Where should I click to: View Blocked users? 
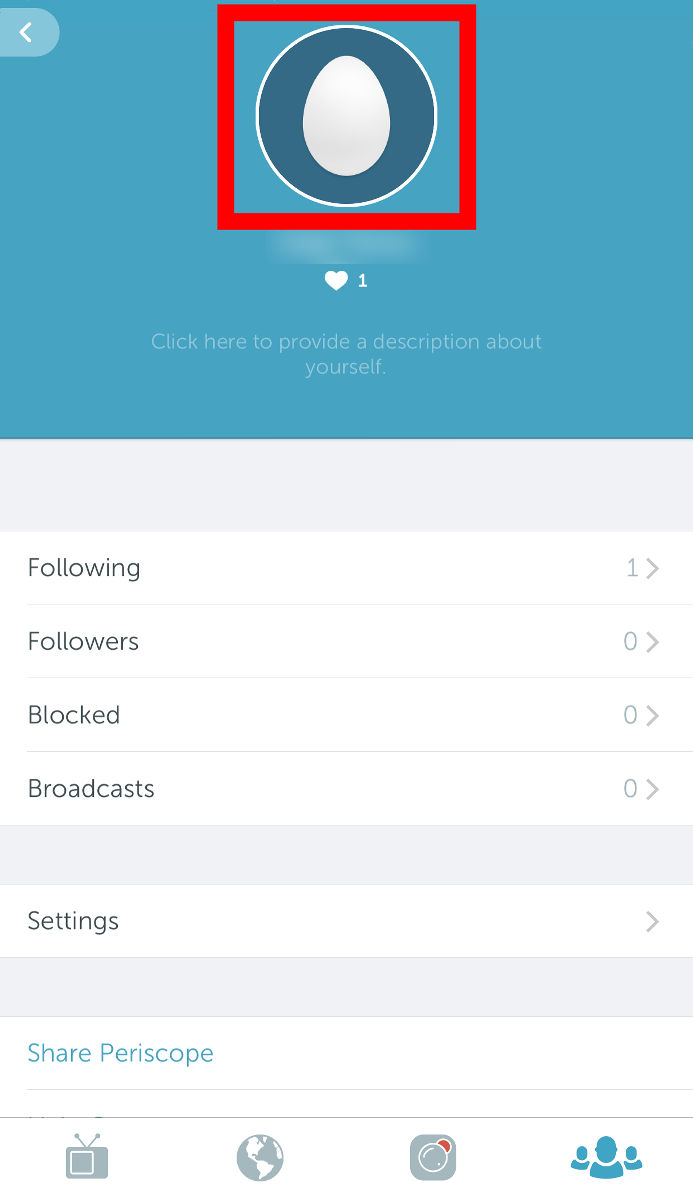(x=346, y=715)
